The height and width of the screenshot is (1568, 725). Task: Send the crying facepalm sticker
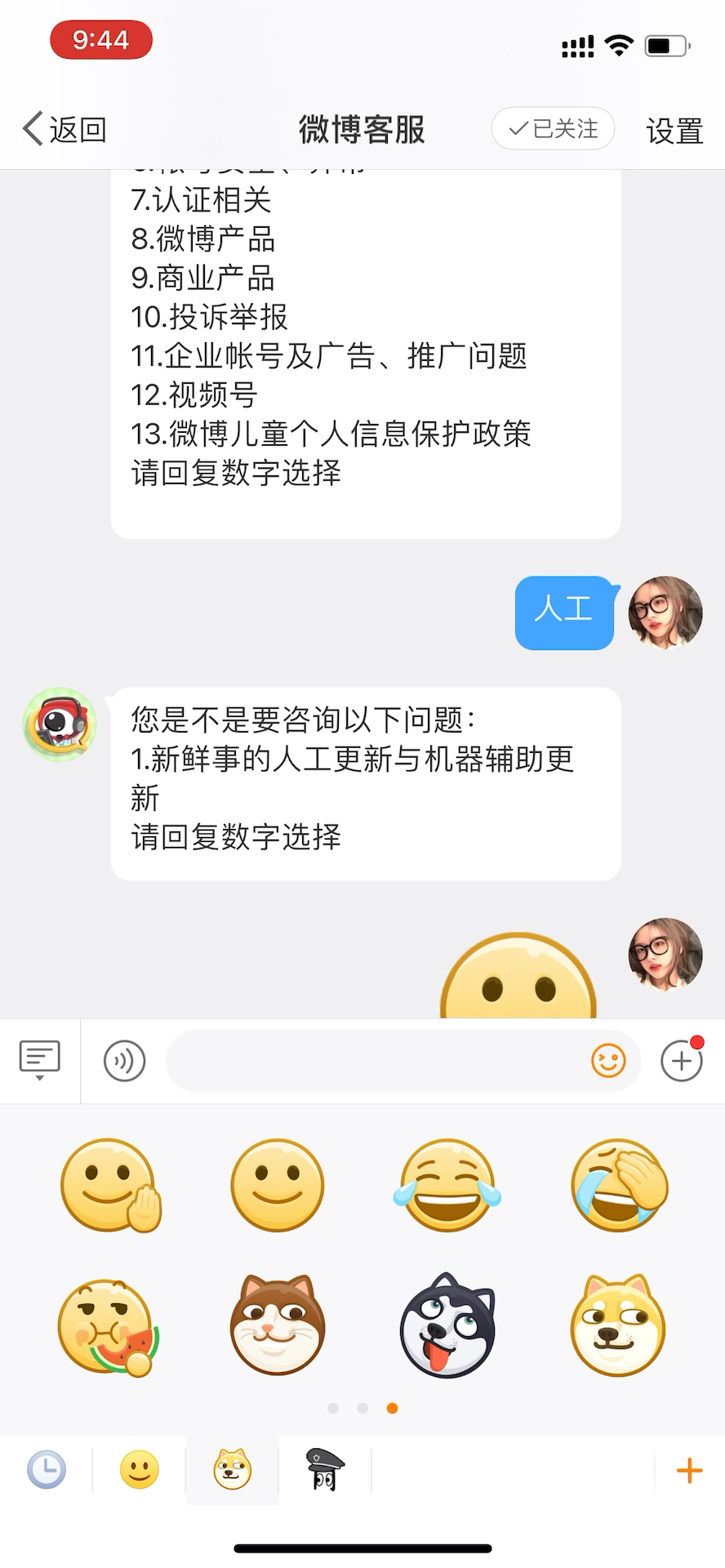click(x=619, y=1185)
